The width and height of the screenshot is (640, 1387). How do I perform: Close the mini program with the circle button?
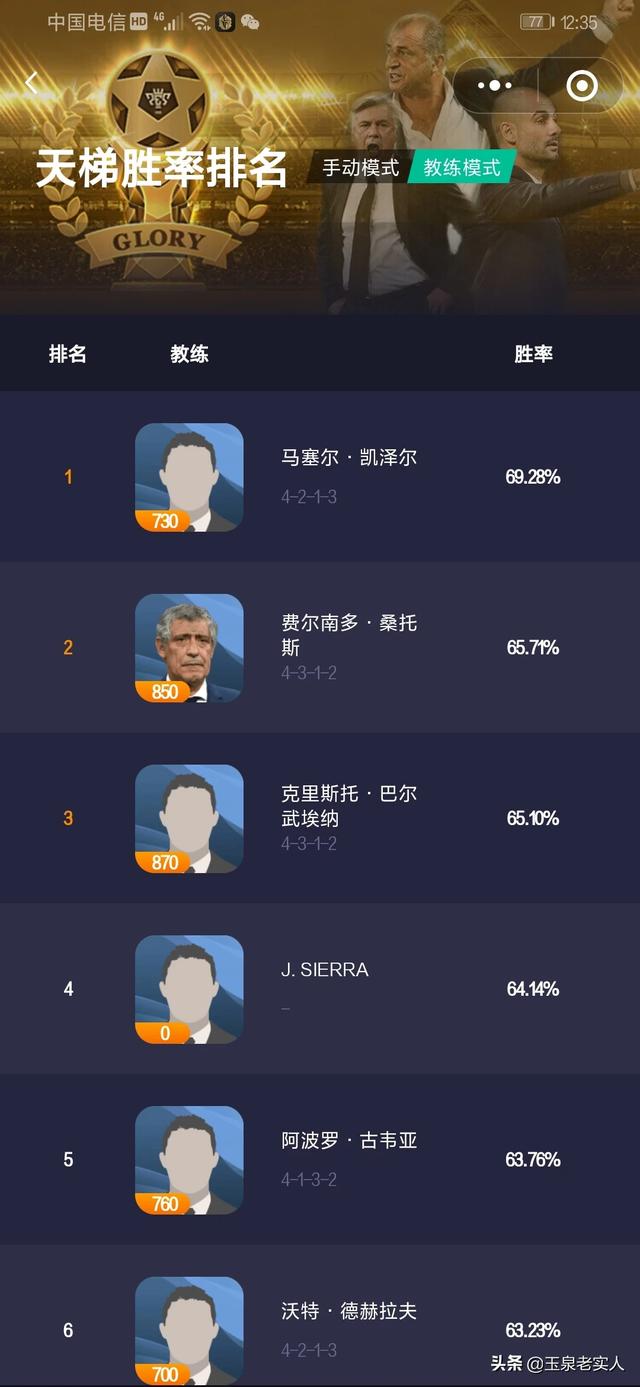(581, 86)
